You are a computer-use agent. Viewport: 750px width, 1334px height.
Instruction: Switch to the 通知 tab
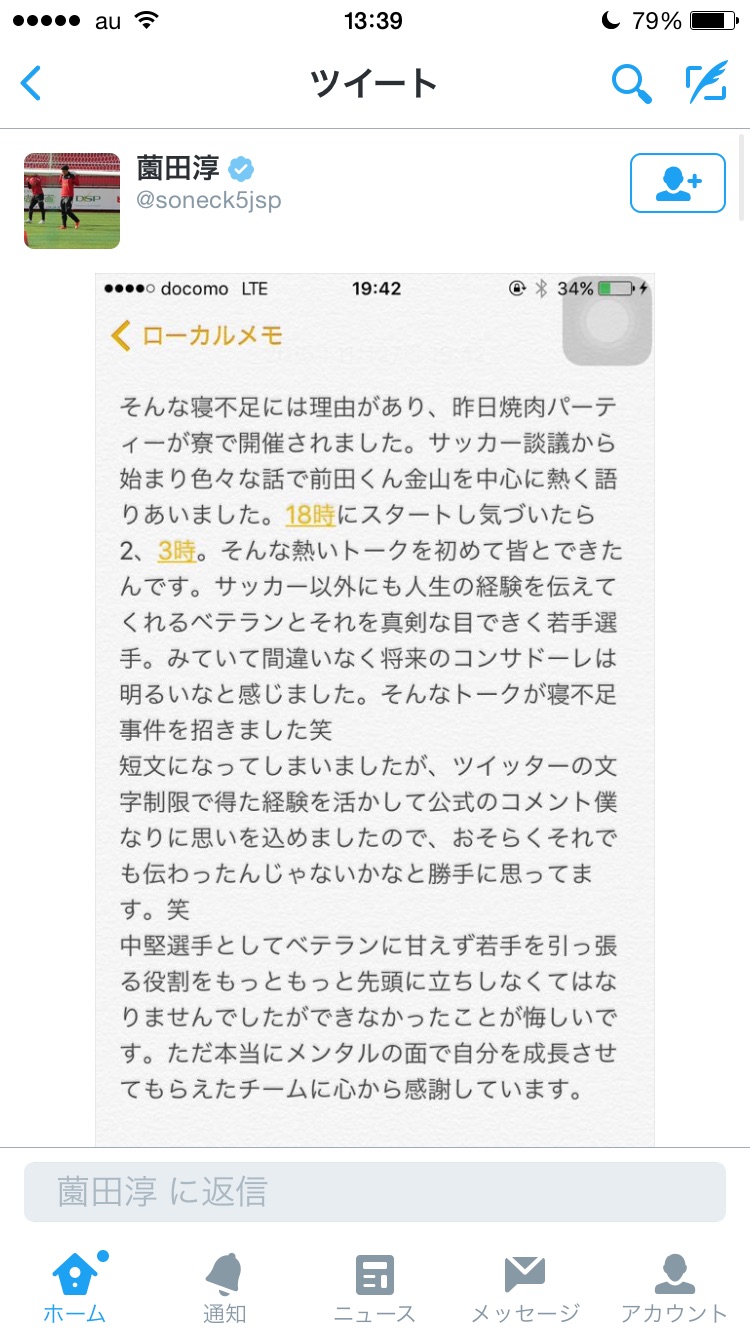tap(225, 1289)
